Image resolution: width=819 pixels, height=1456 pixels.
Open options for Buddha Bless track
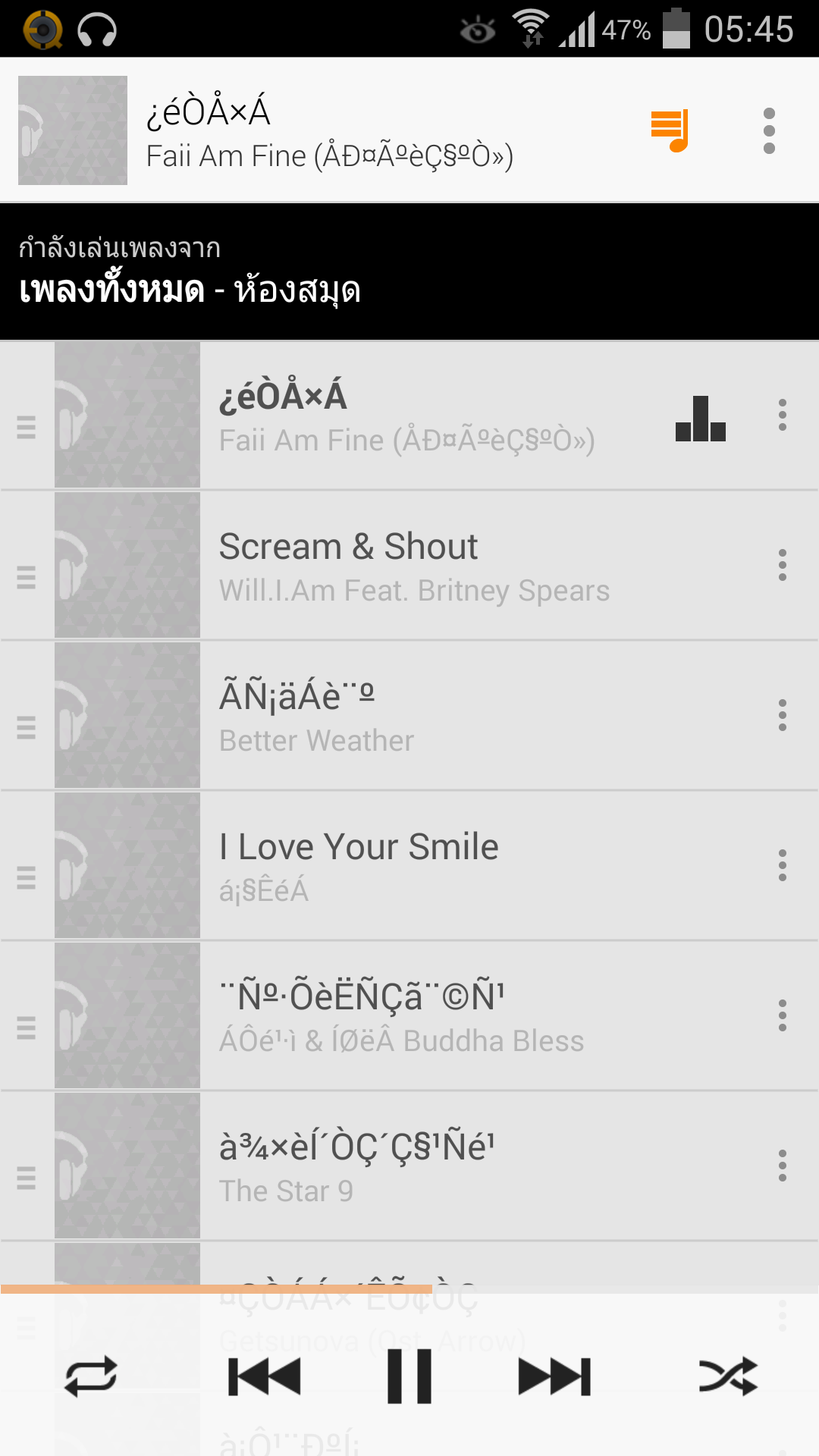(782, 1016)
